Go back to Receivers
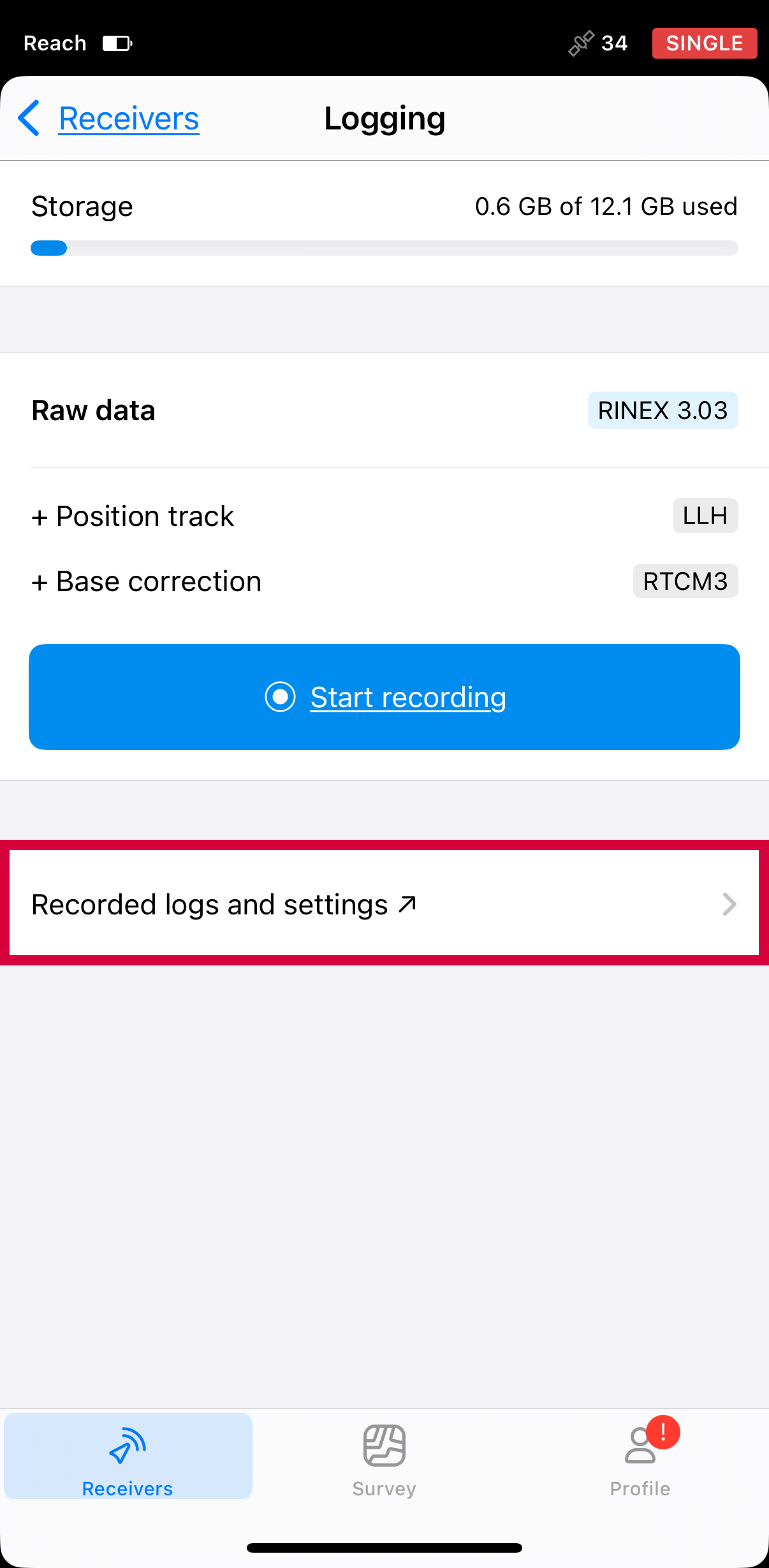This screenshot has height=1568, width=769. pyautogui.click(x=109, y=119)
